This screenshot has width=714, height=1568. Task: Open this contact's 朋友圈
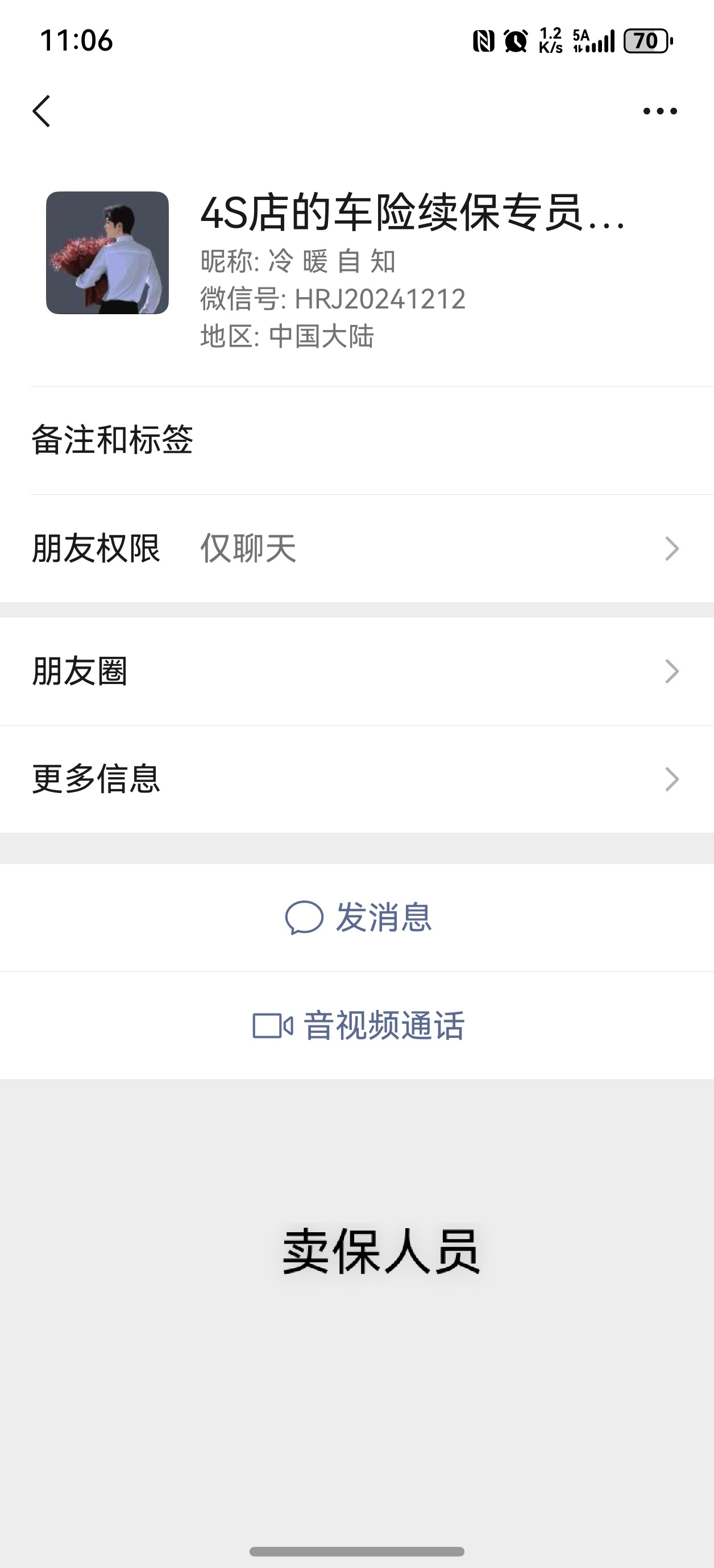[357, 672]
